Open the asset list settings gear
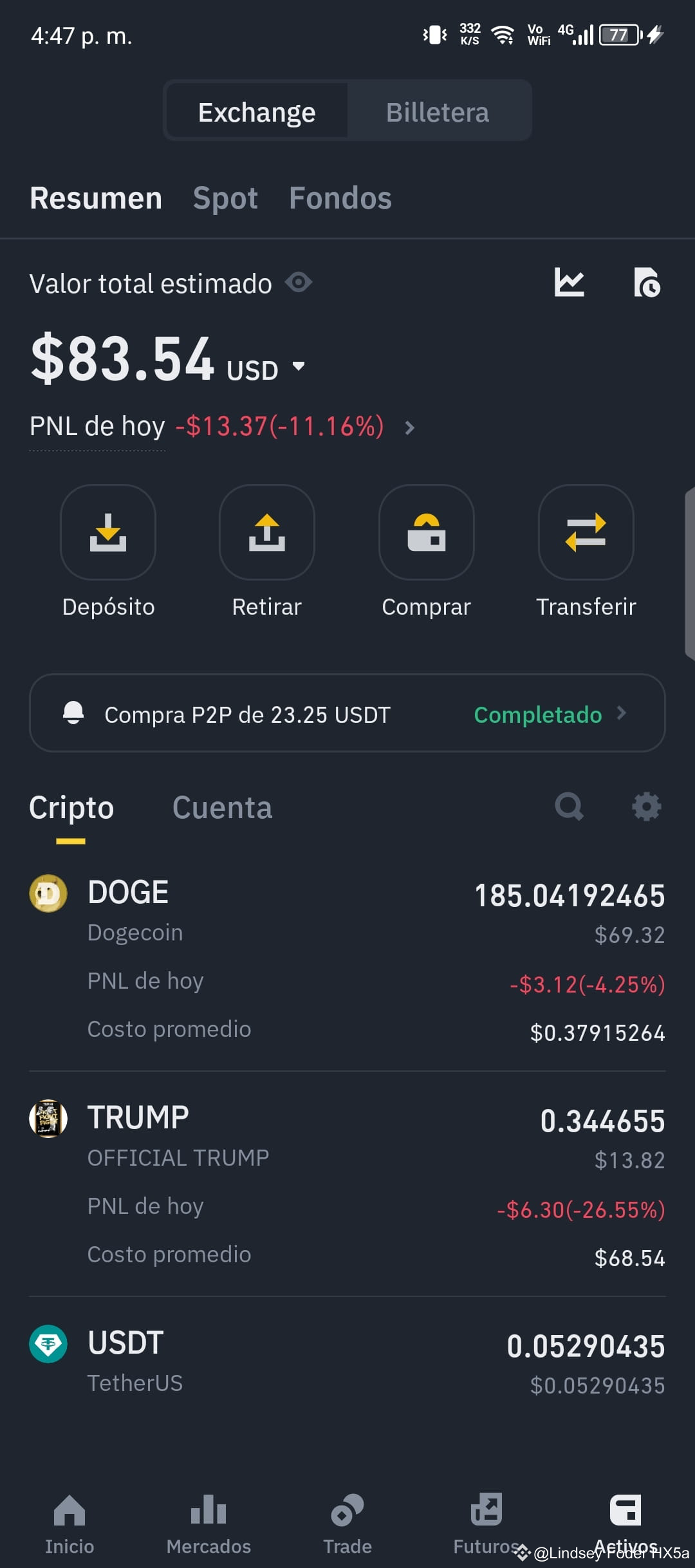The height and width of the screenshot is (1568, 695). point(647,807)
